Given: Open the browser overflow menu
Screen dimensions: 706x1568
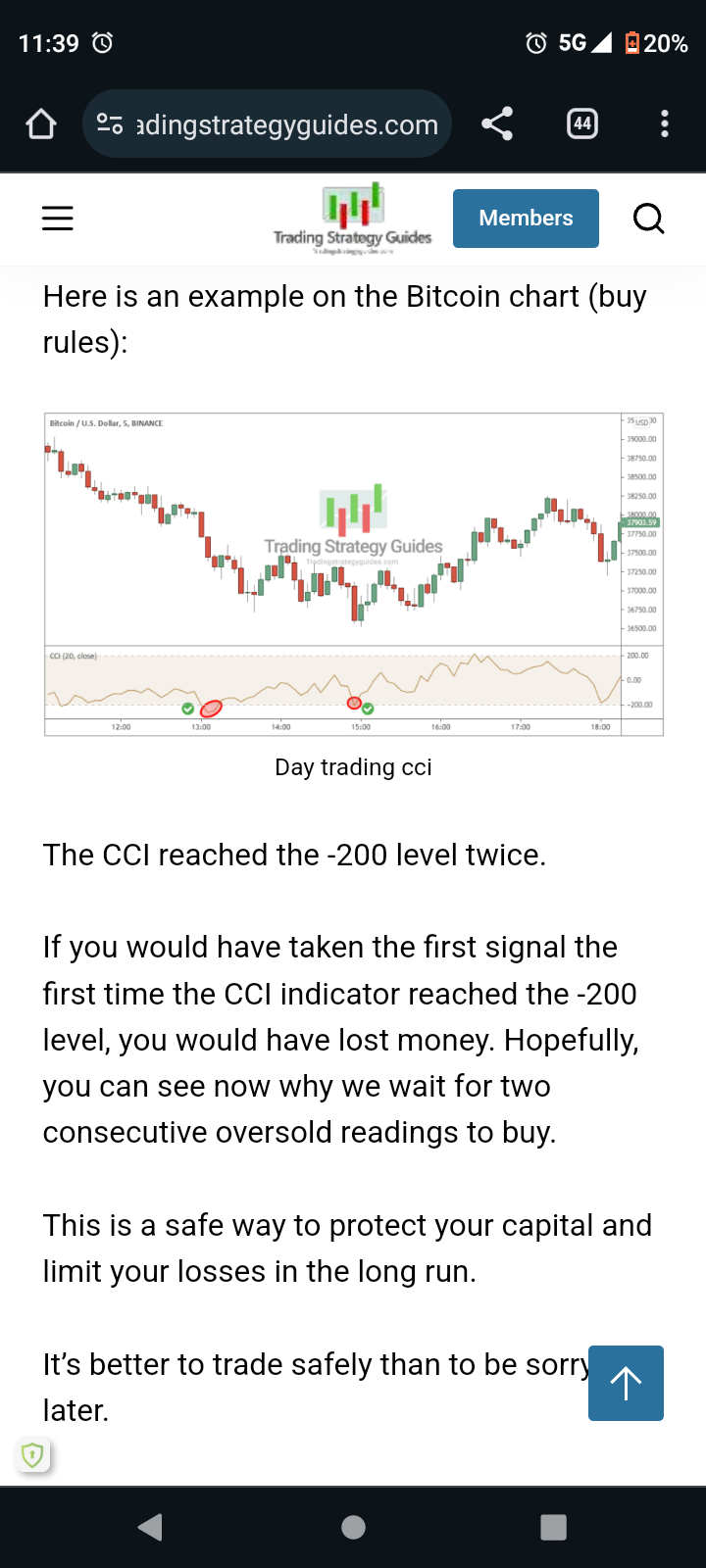Looking at the screenshot, I should click(x=665, y=123).
